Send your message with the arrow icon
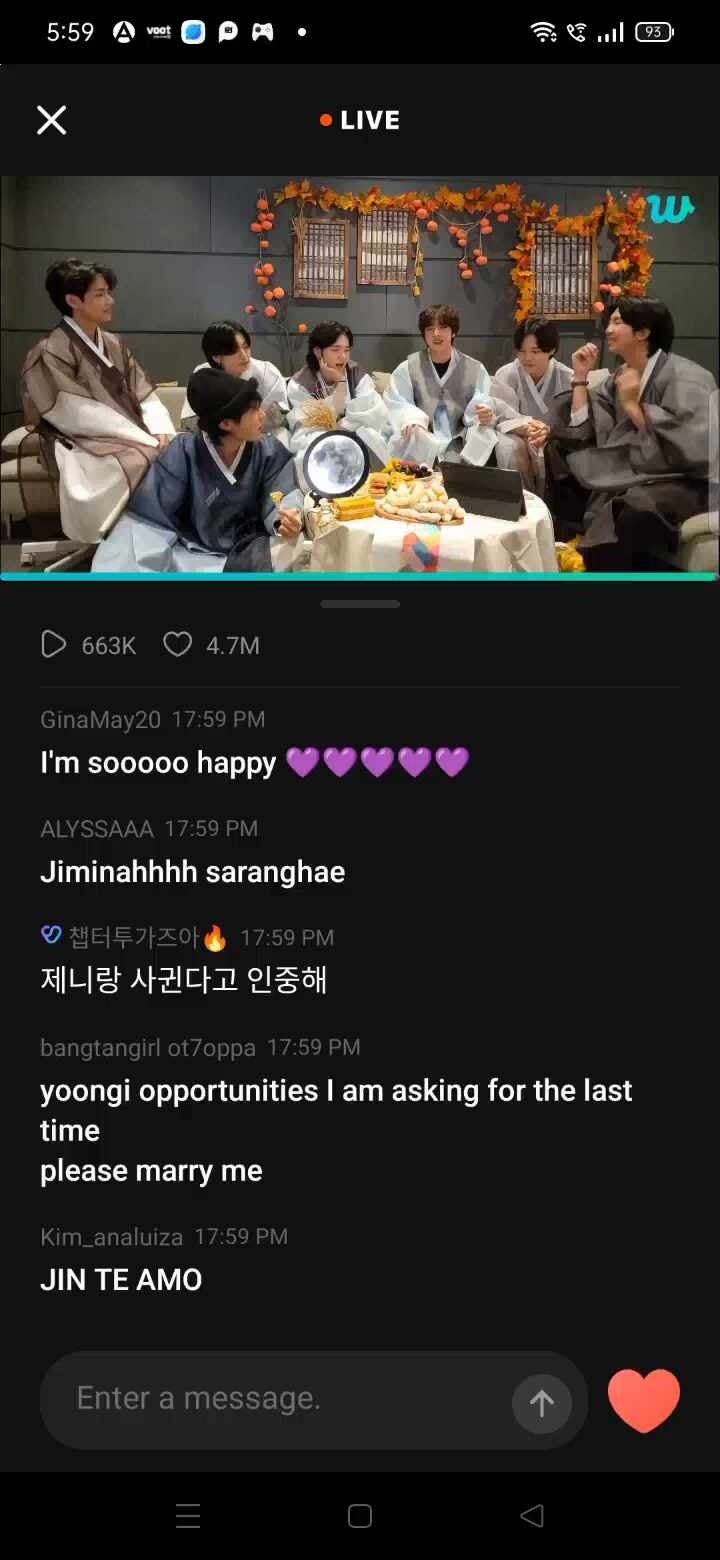The image size is (720, 1560). 541,1403
